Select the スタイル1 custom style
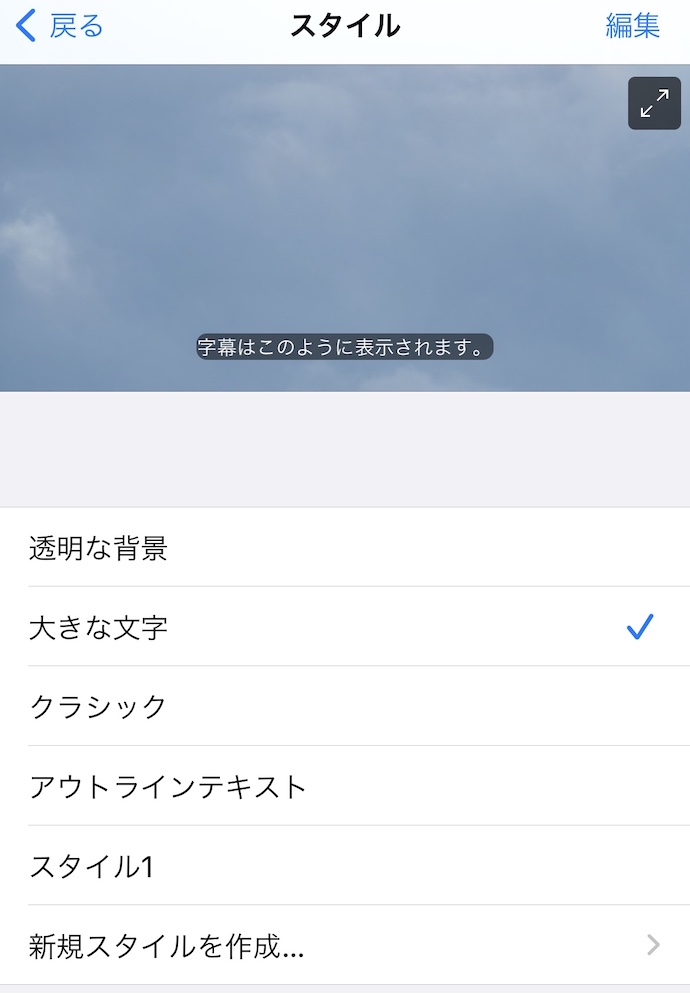 [x=345, y=866]
